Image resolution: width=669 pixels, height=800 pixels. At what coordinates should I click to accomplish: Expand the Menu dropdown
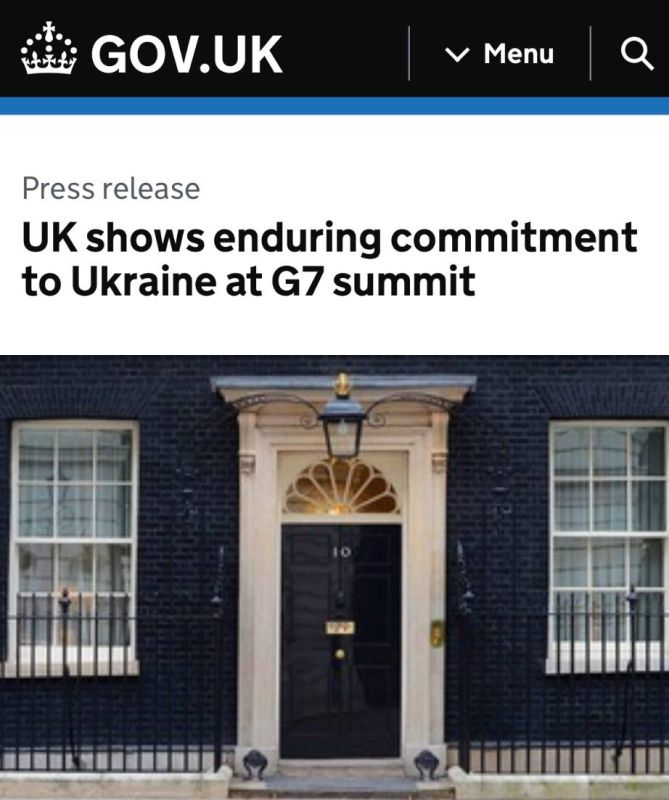pos(500,53)
